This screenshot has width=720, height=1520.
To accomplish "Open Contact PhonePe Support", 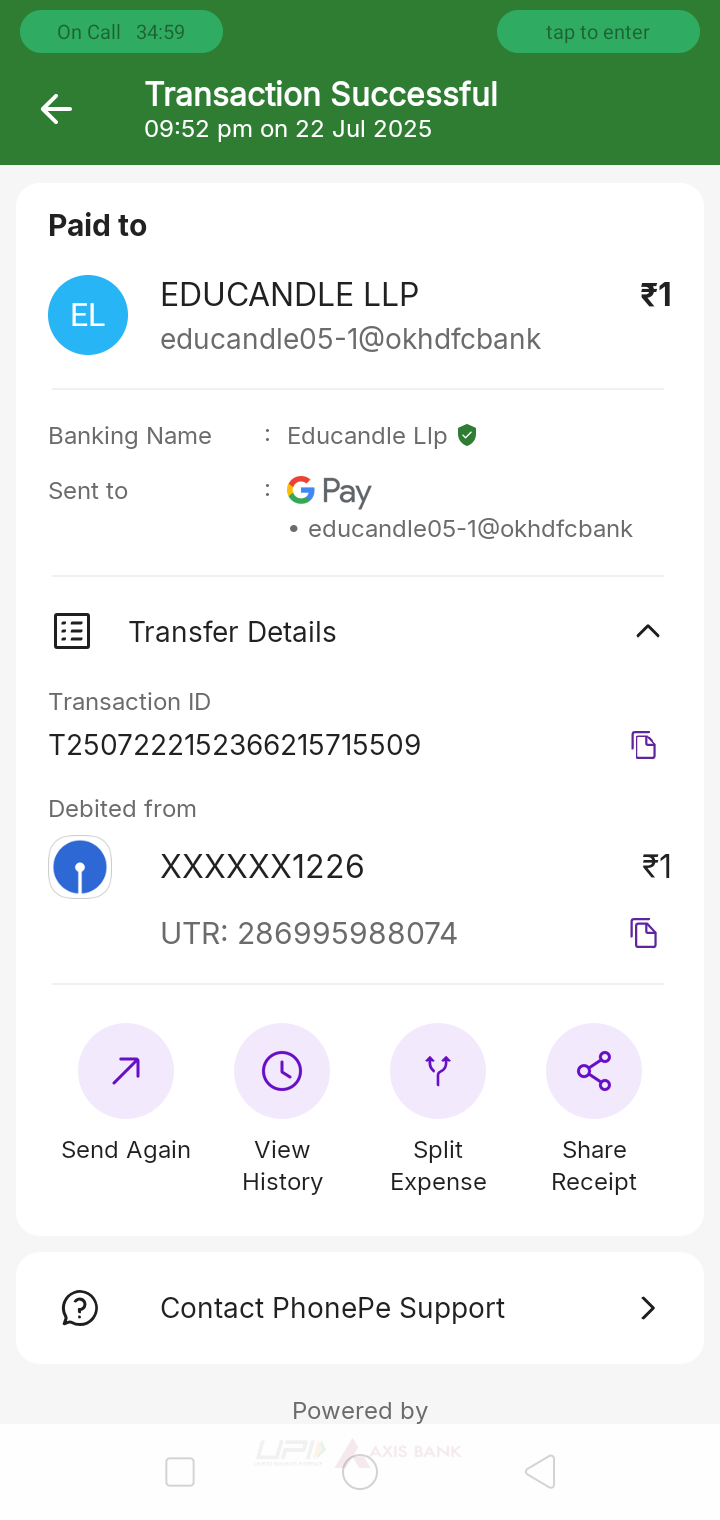I will (360, 1308).
